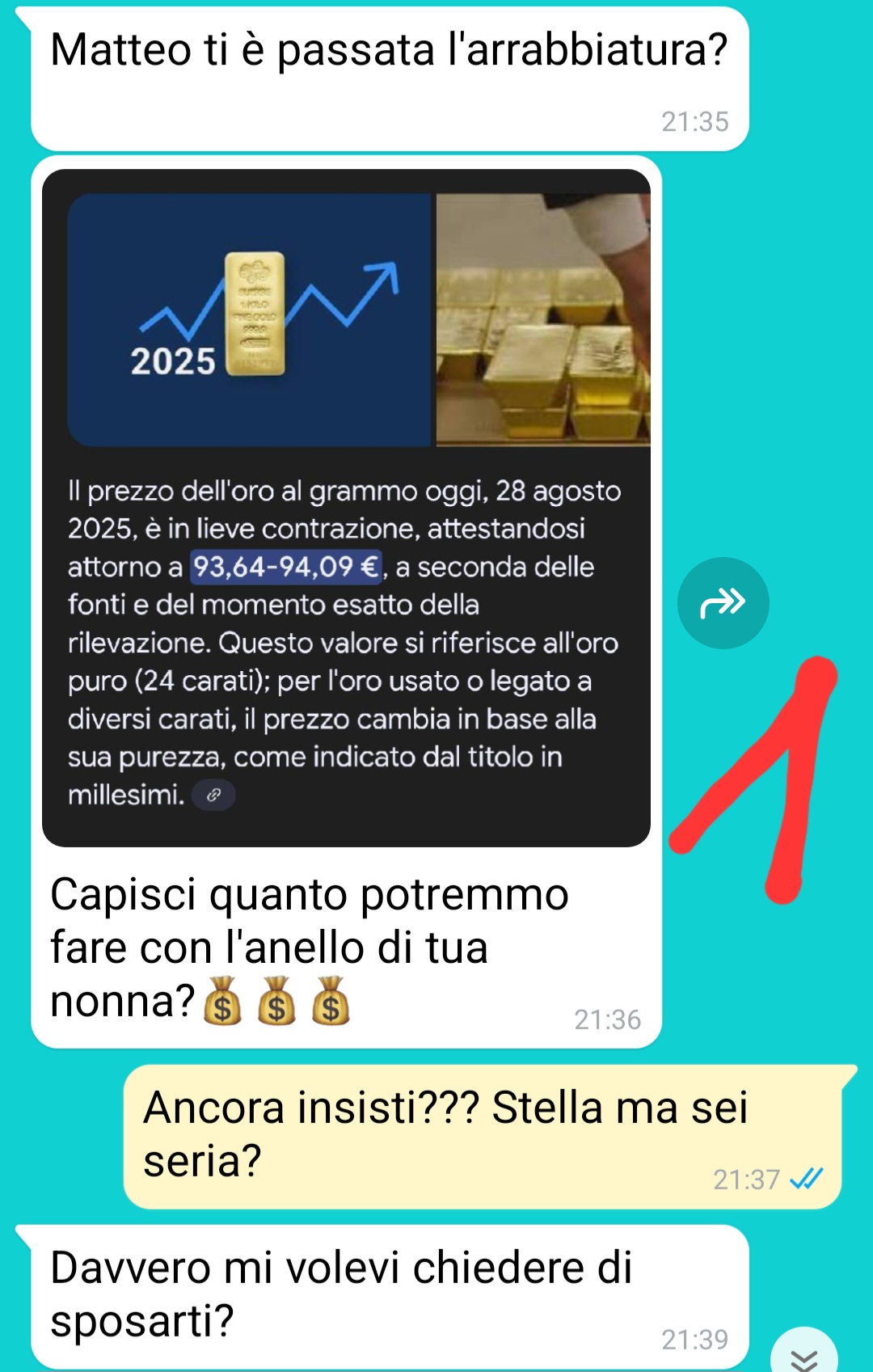Forward the gold price image message
The width and height of the screenshot is (873, 1372).
click(723, 603)
